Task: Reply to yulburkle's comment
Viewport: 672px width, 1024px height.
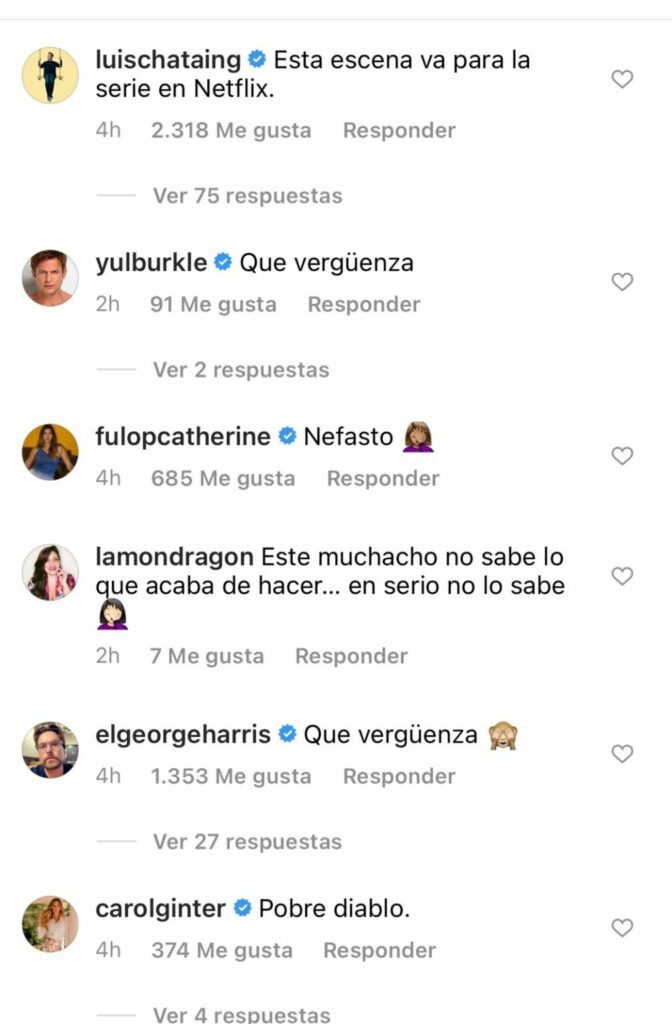Action: coord(363,305)
